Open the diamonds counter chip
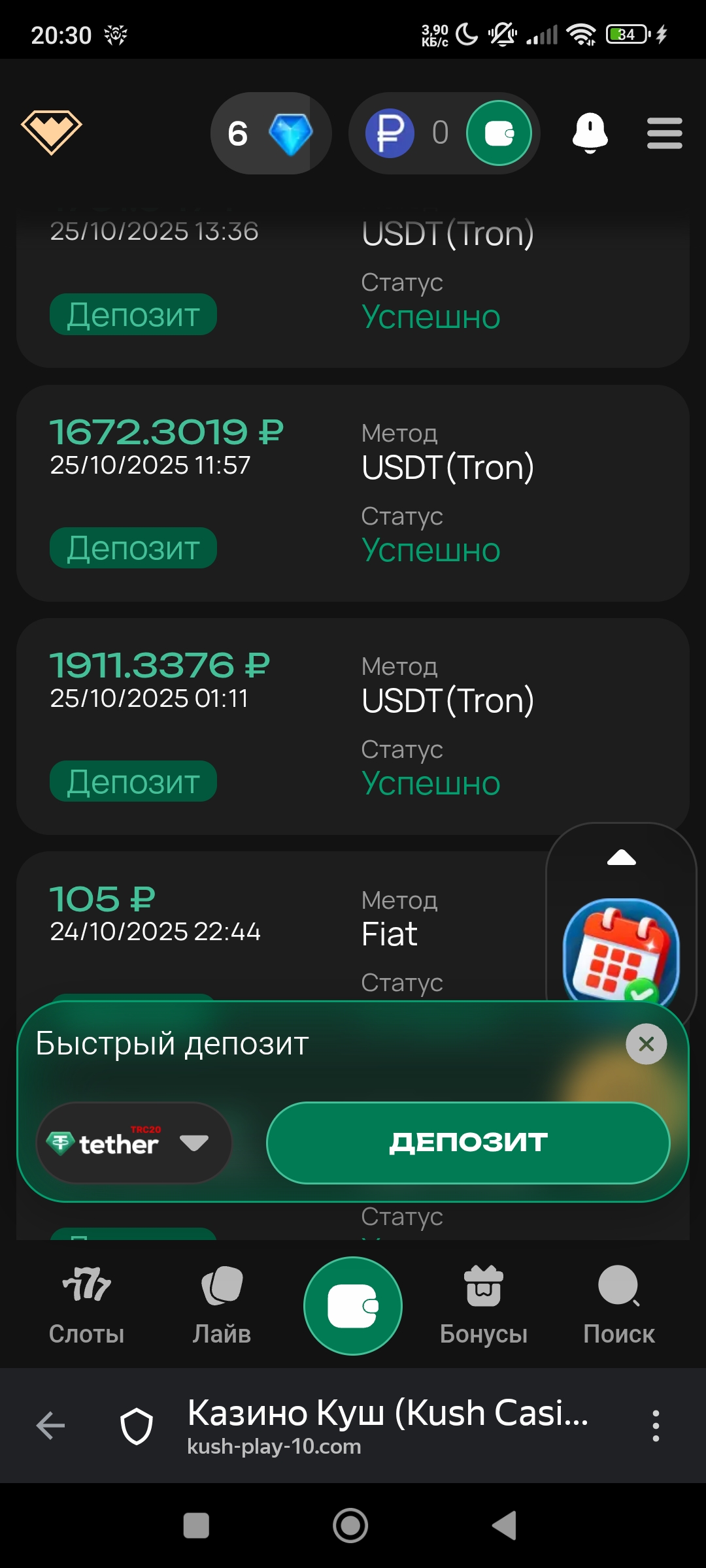 (270, 133)
